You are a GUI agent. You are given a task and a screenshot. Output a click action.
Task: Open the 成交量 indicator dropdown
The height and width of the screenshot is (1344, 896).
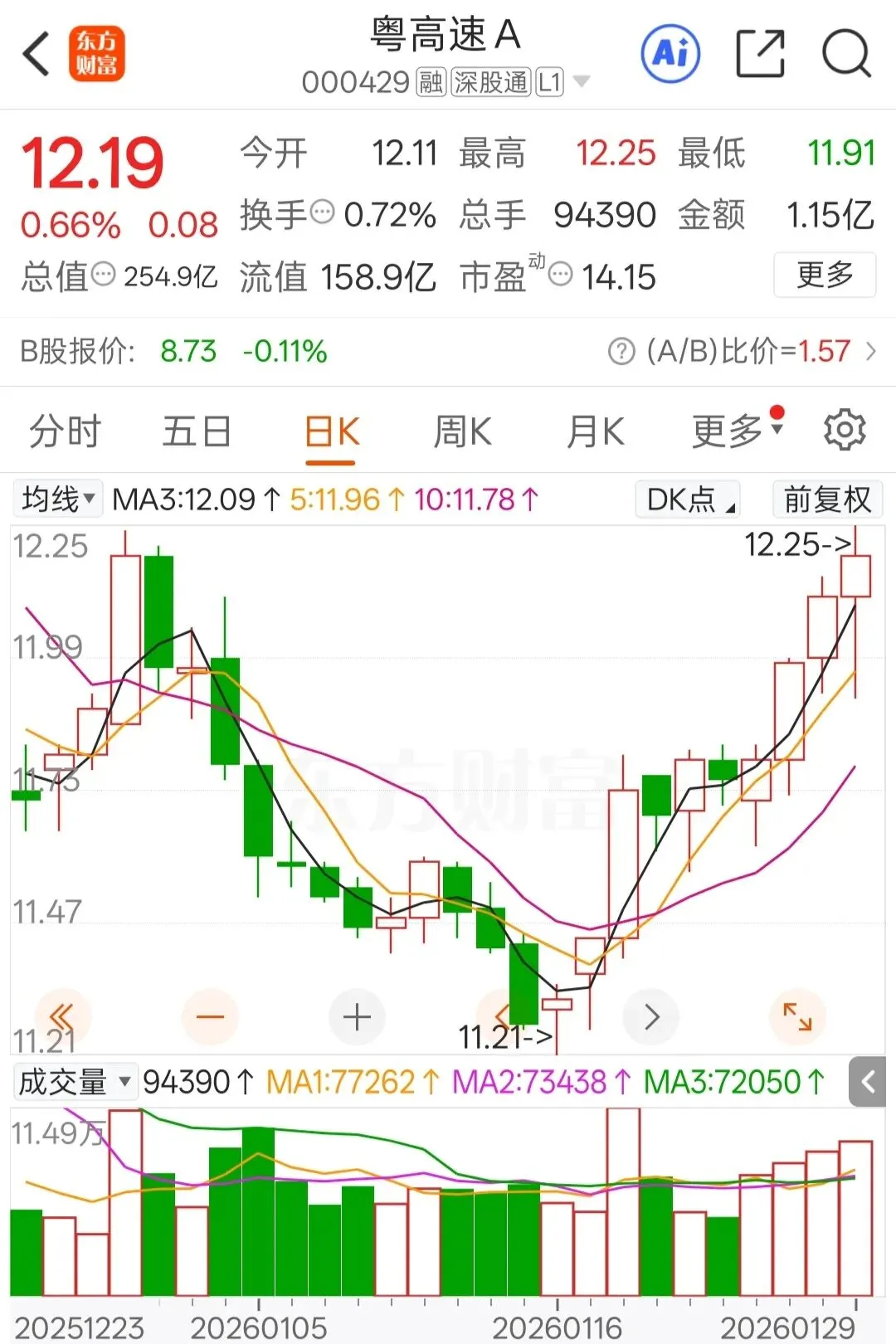75,1082
